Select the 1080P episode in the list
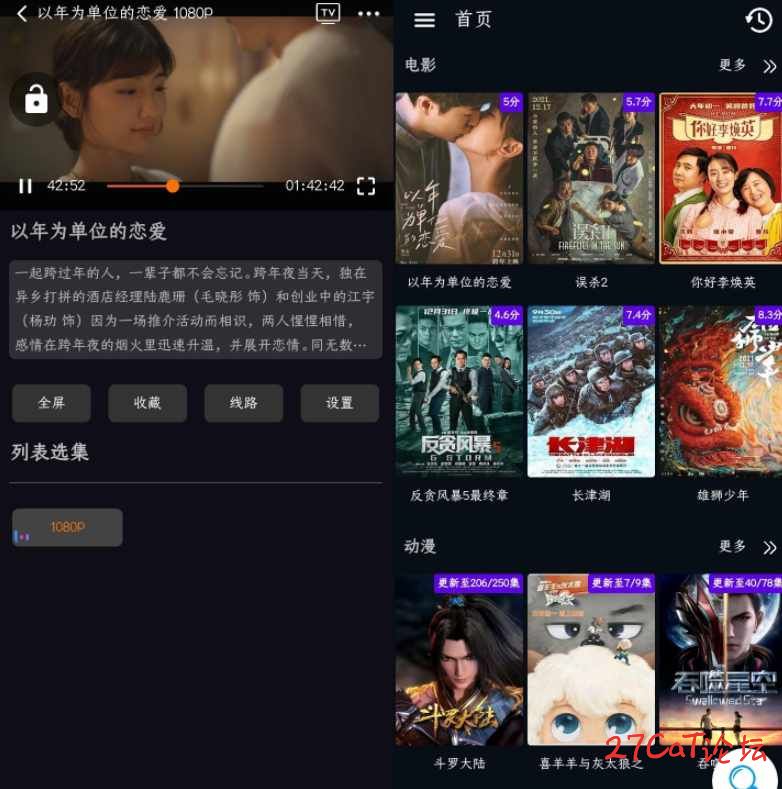The image size is (782, 789). pyautogui.click(x=67, y=527)
